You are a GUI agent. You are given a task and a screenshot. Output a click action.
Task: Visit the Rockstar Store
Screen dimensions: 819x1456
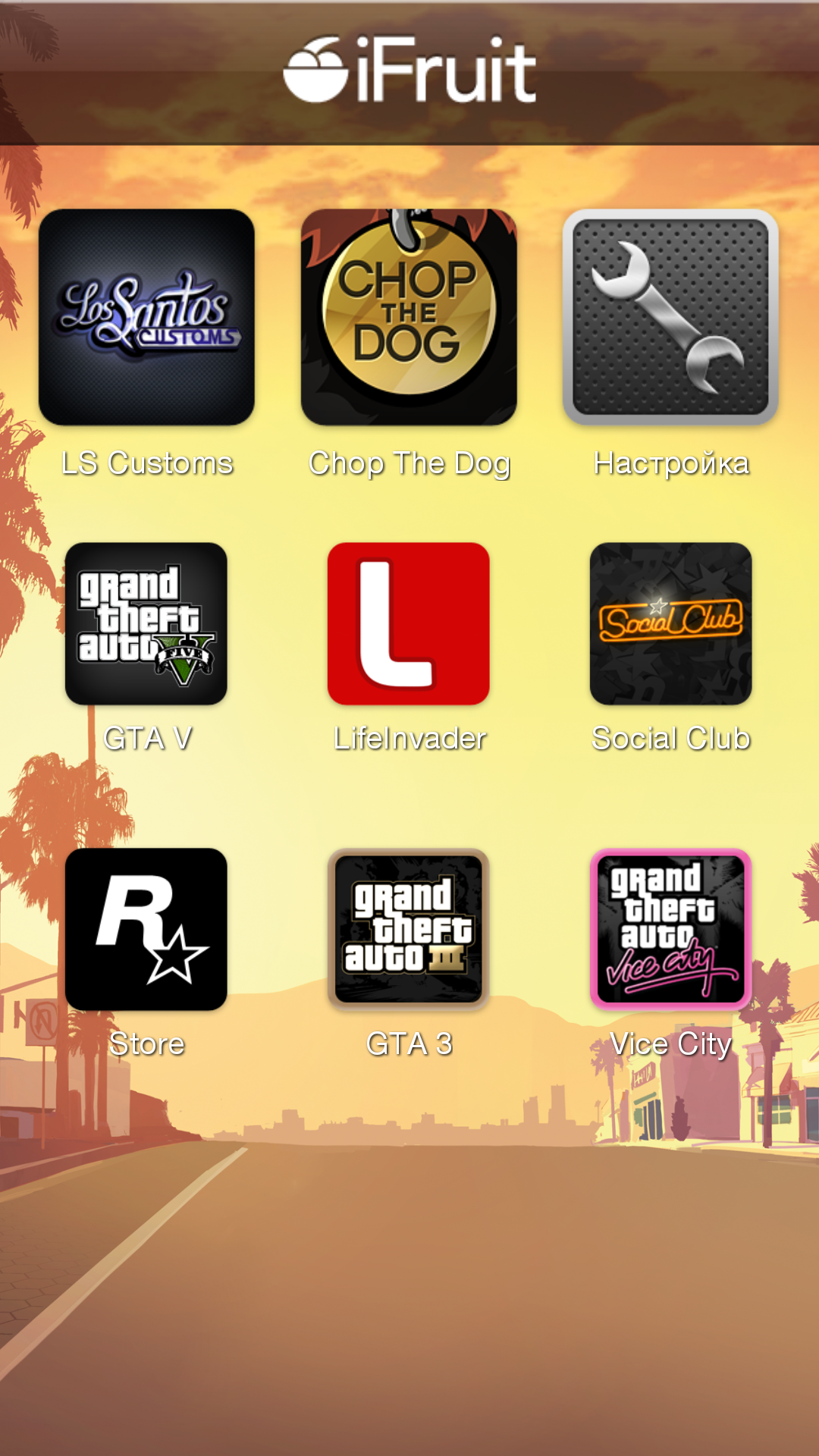click(x=146, y=929)
